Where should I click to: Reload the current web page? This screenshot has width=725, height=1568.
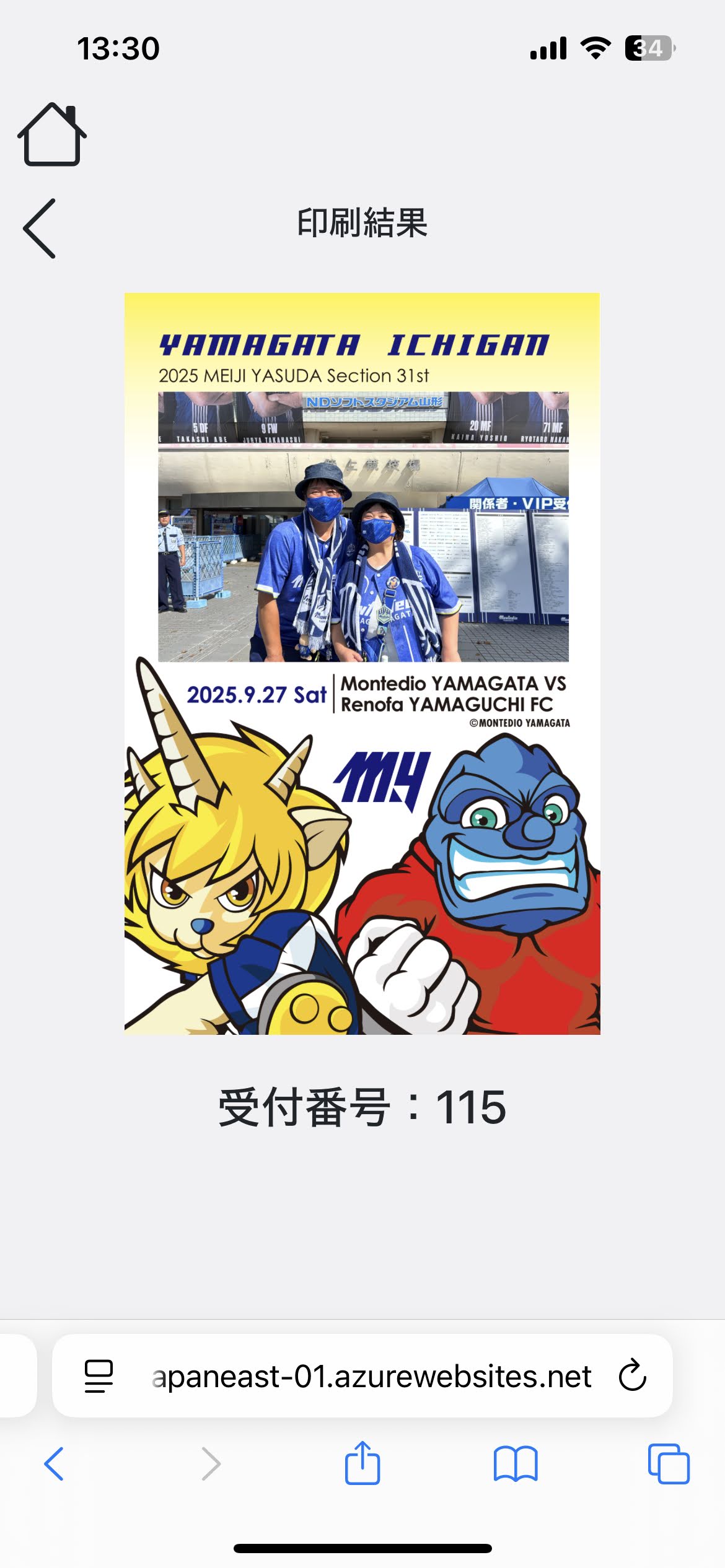[633, 1376]
